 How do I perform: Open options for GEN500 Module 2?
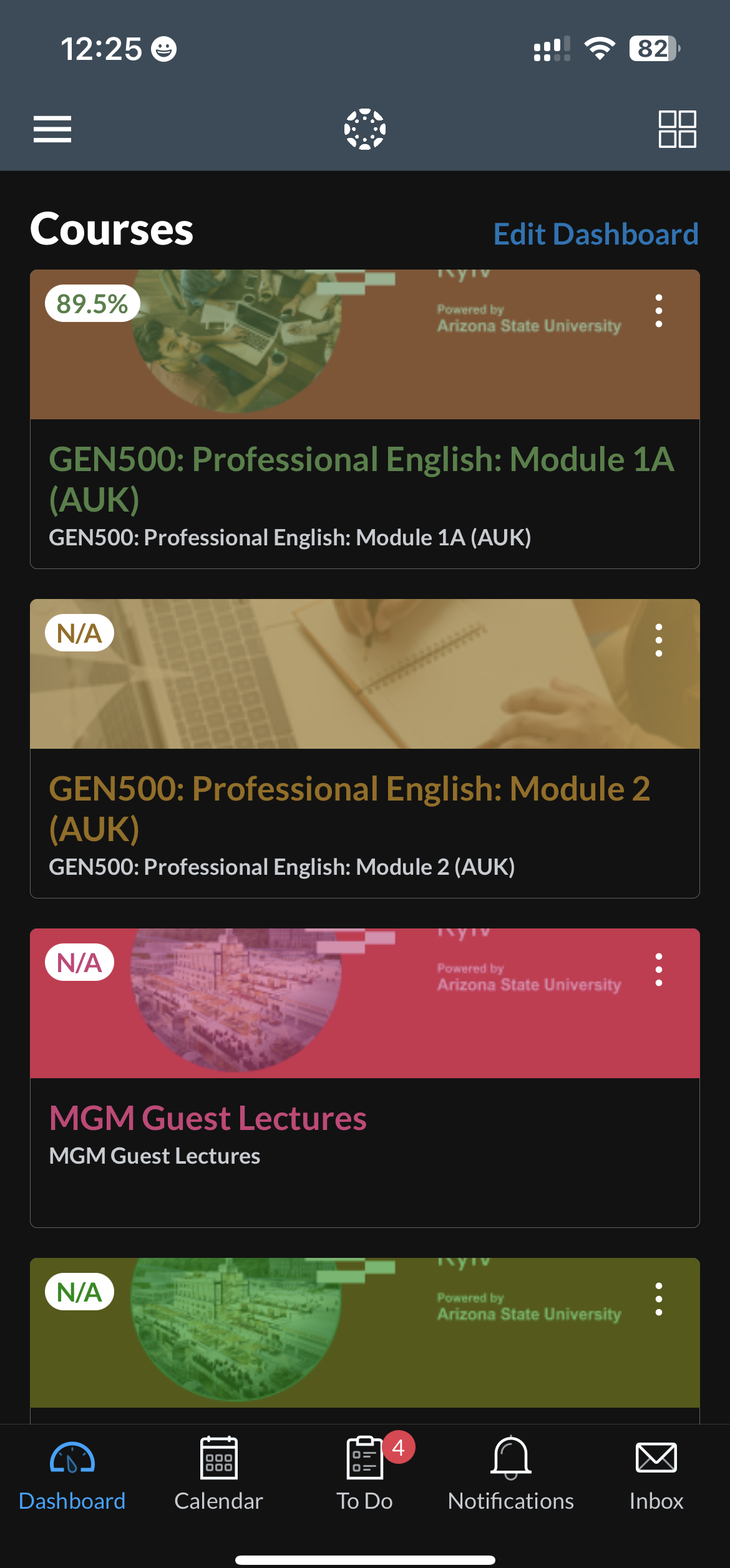click(x=659, y=641)
